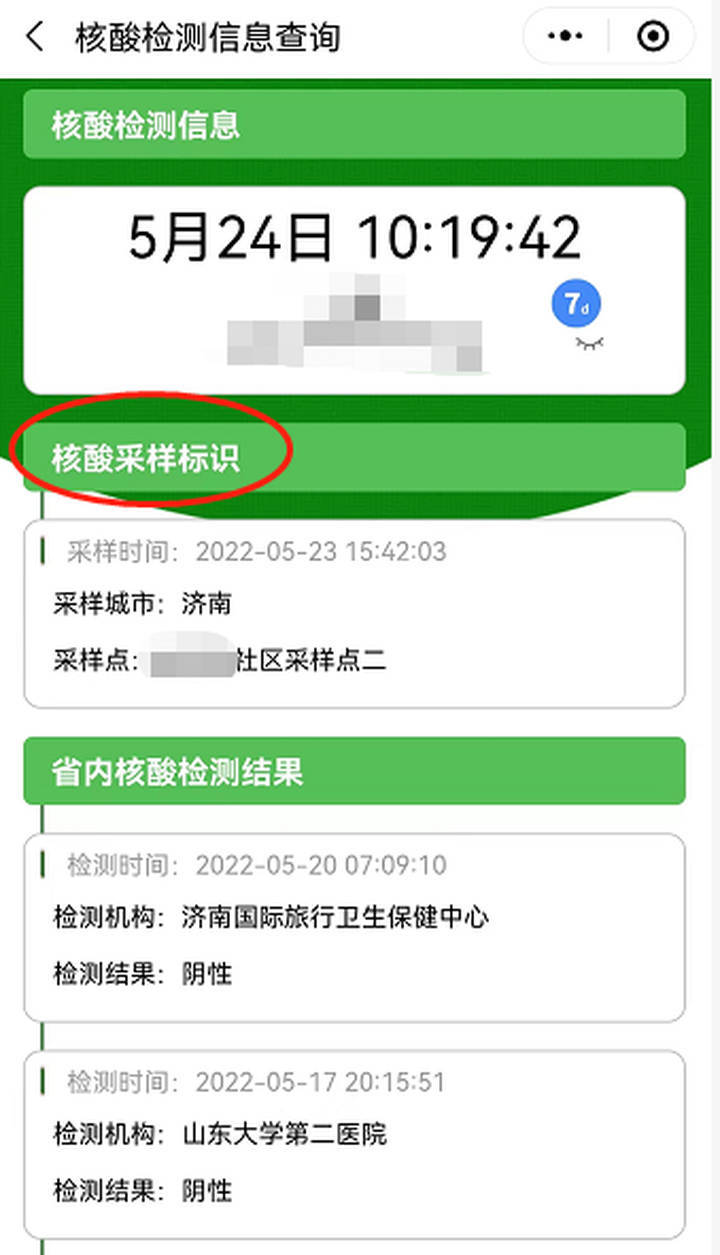Viewport: 720px width, 1255px height.
Task: Reveal hidden personal info via the eye icon
Action: point(590,345)
